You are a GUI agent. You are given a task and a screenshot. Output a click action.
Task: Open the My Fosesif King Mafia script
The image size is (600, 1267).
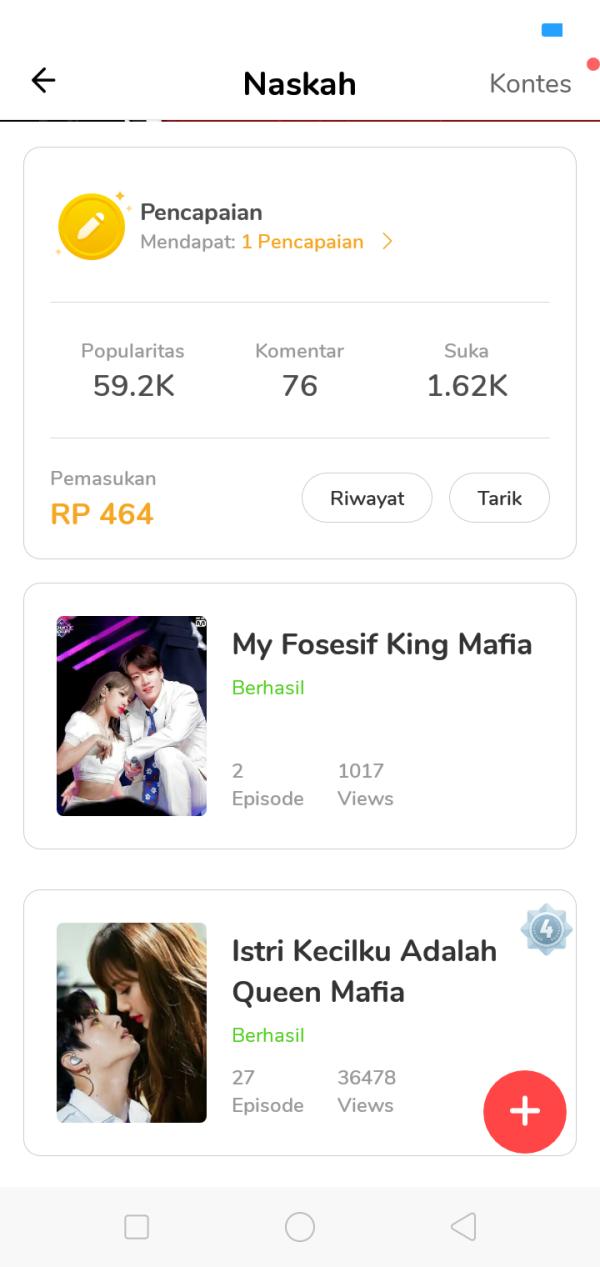point(381,645)
